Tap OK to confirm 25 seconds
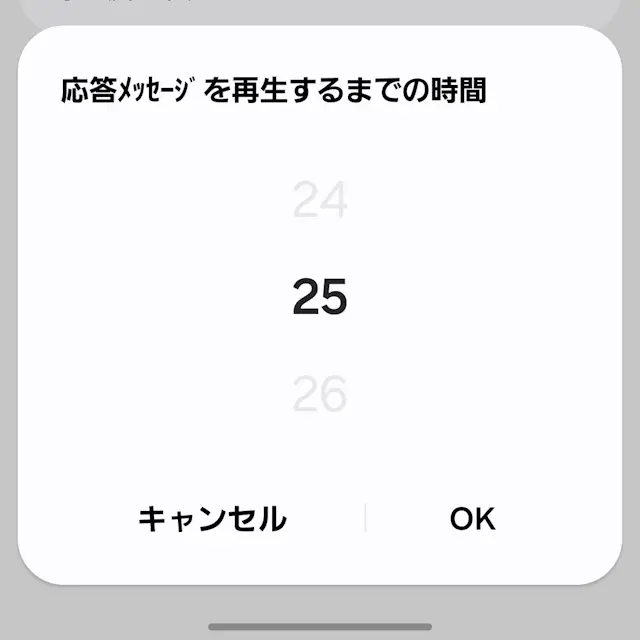Viewport: 640px width, 640px height. pyautogui.click(x=472, y=518)
